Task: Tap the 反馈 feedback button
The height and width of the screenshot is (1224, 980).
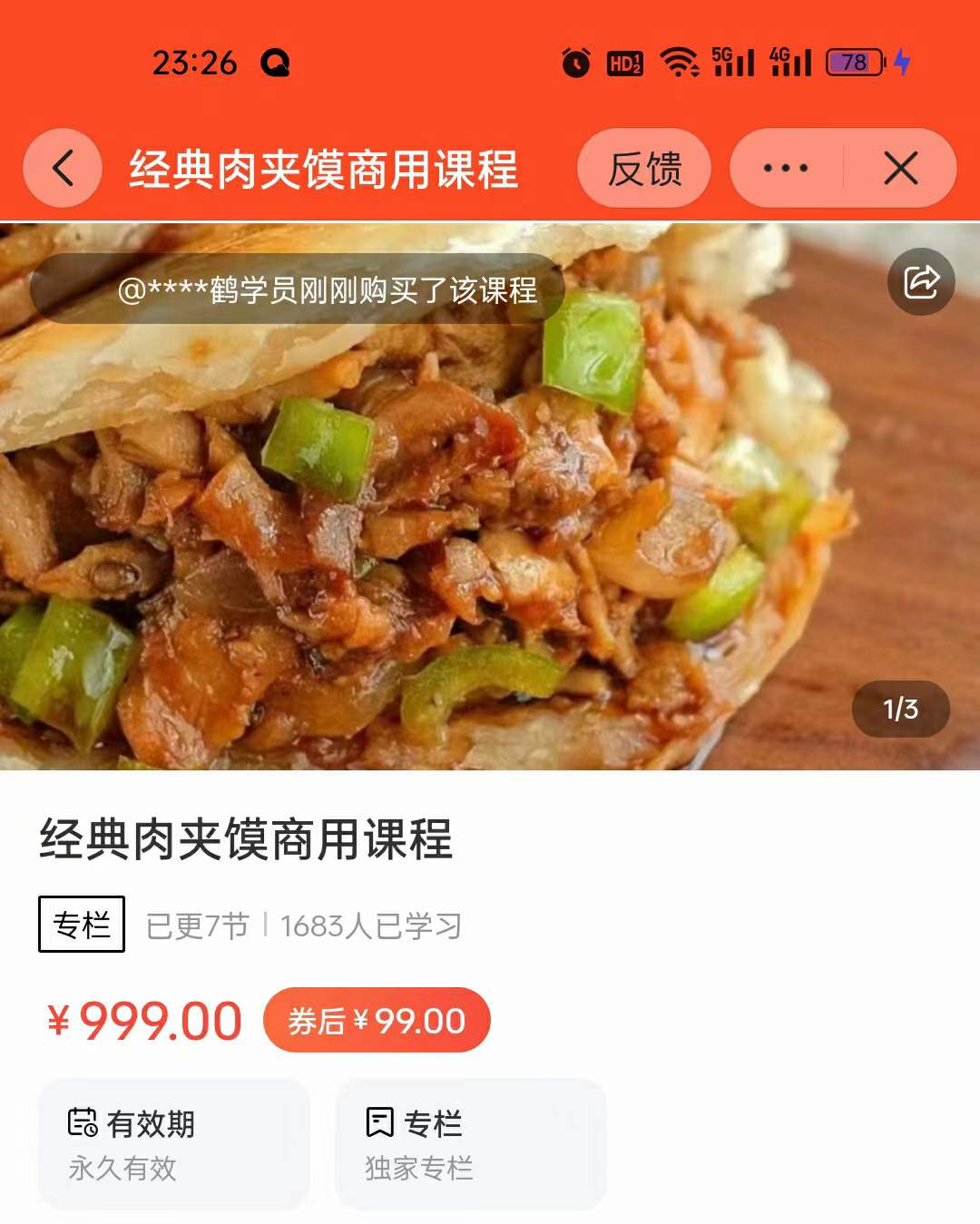Action: [644, 169]
